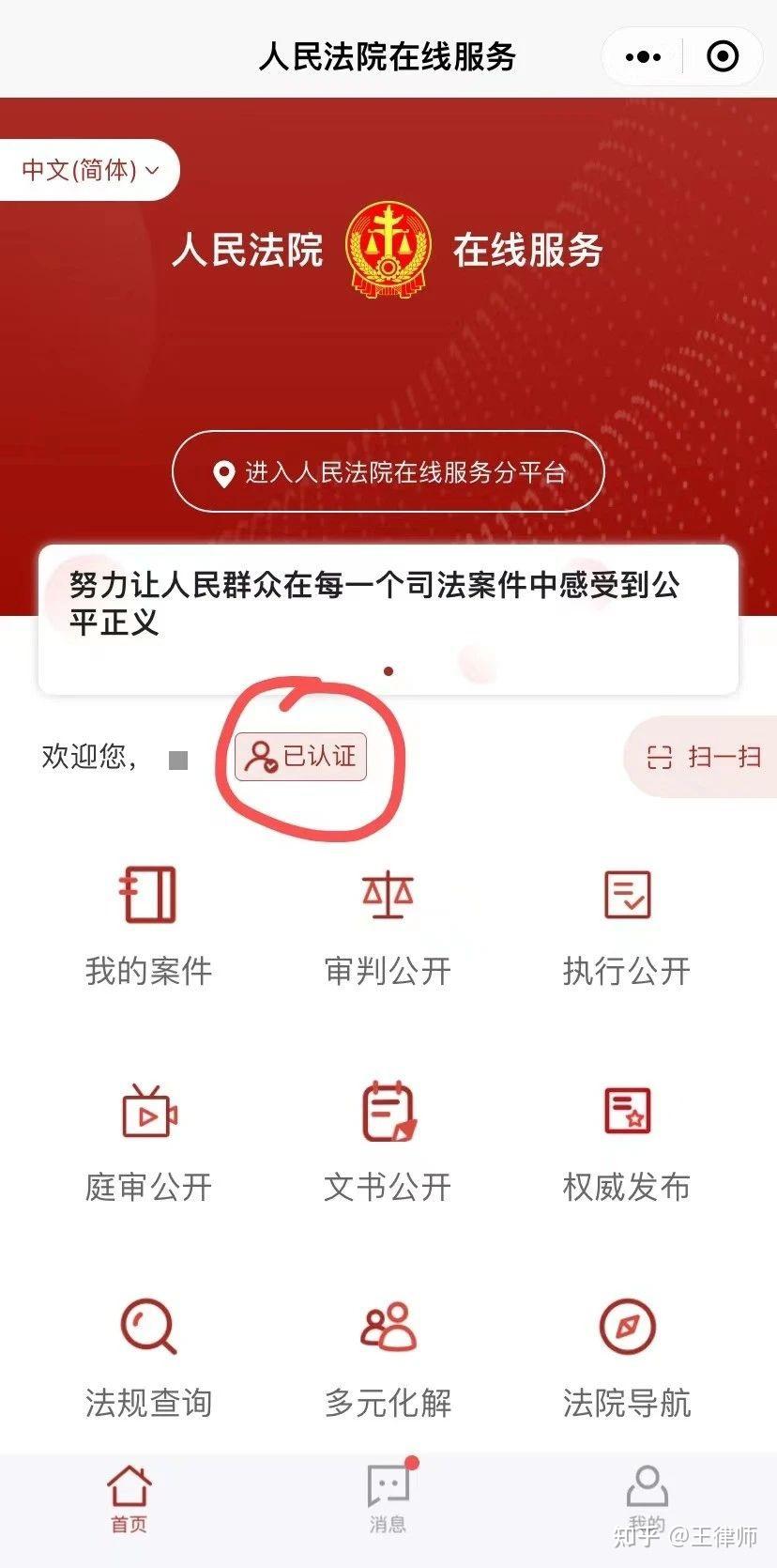The image size is (777, 1568).
Task: Close the mini program with circle icon
Action: point(723,57)
